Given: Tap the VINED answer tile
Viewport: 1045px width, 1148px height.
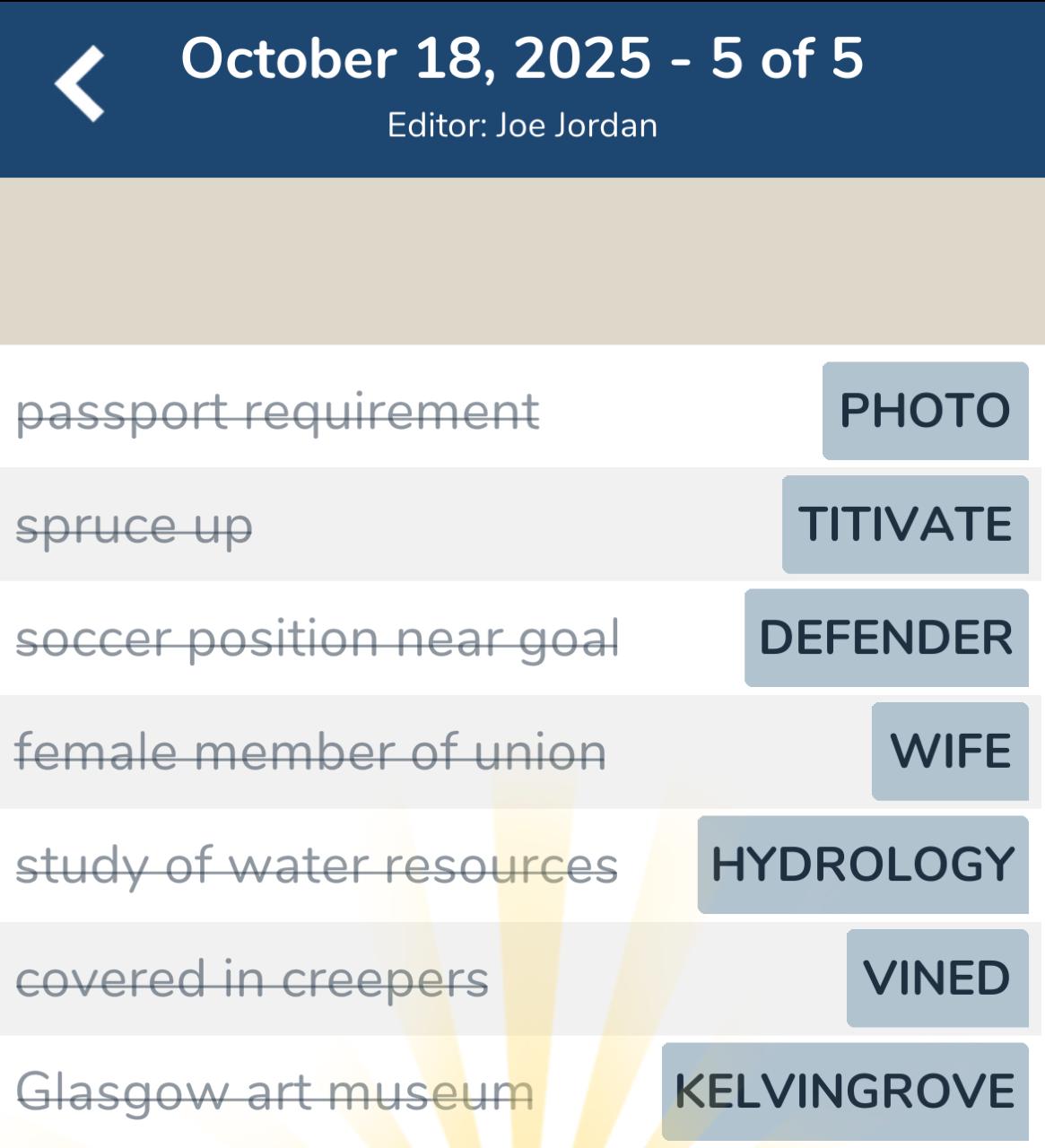Looking at the screenshot, I should click(938, 978).
